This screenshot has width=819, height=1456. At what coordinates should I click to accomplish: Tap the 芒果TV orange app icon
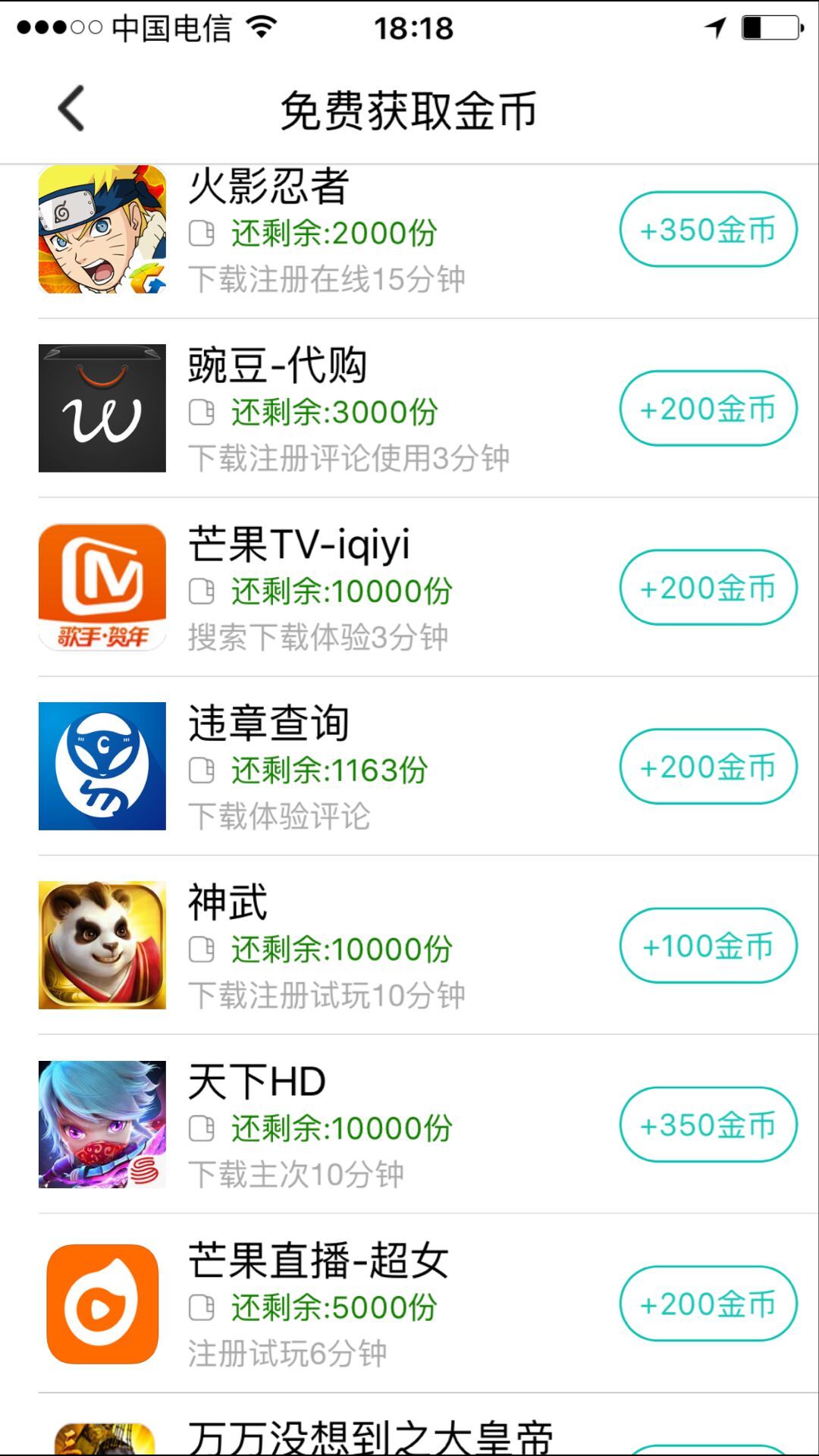pyautogui.click(x=102, y=584)
